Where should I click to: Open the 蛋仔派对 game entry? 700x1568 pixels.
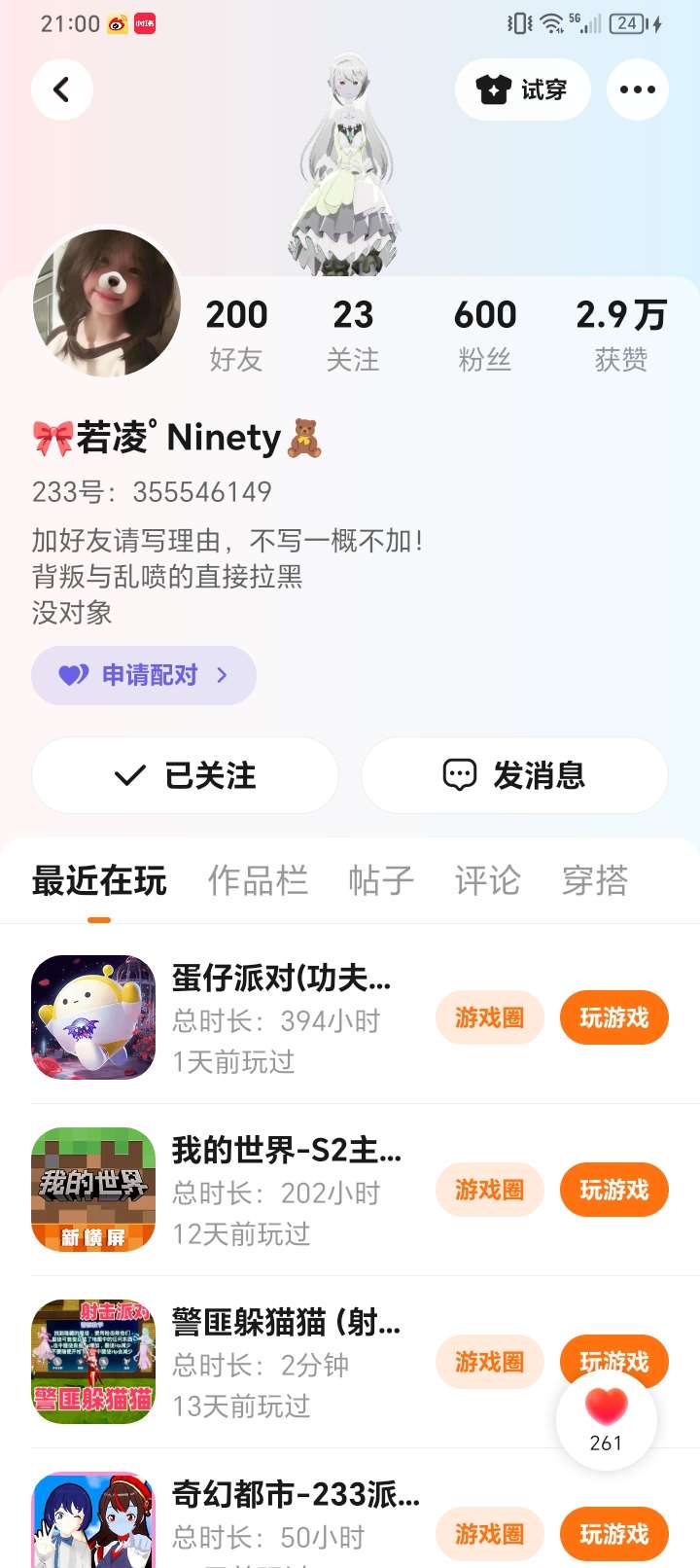coord(282,1017)
